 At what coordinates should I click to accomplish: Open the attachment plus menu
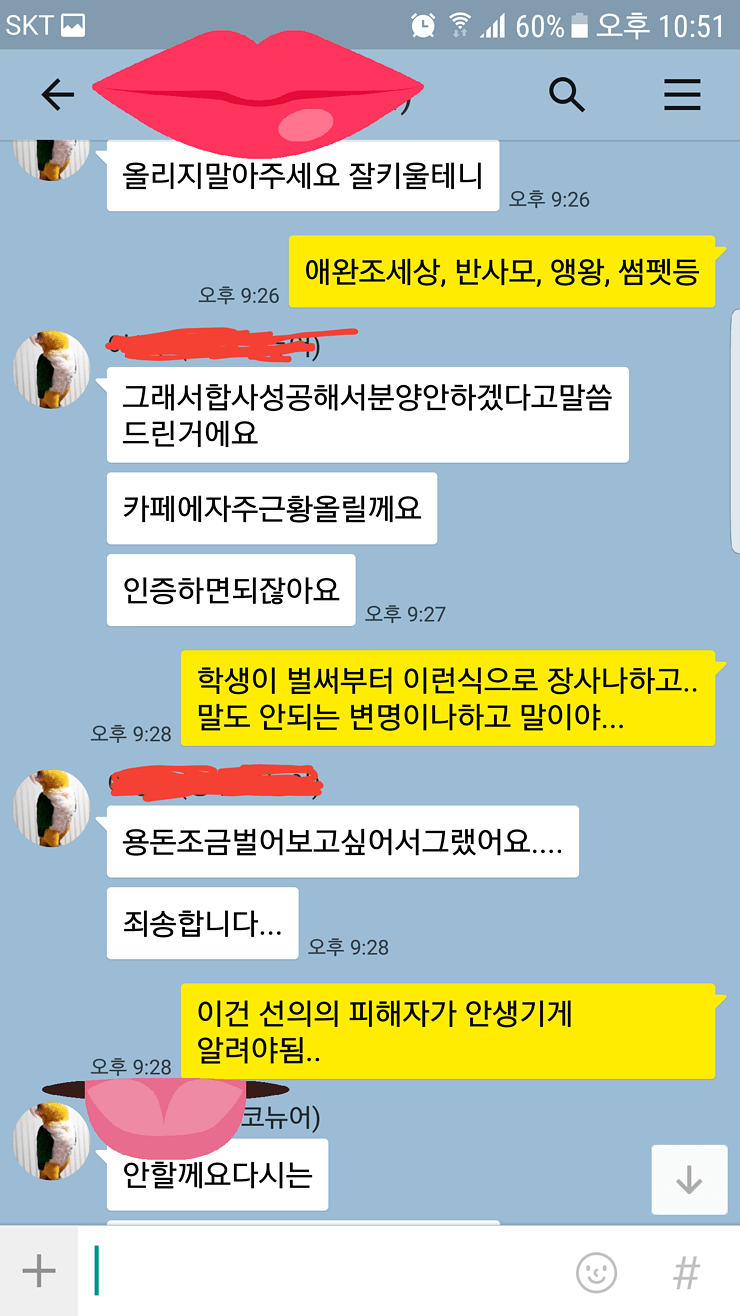(38, 1272)
